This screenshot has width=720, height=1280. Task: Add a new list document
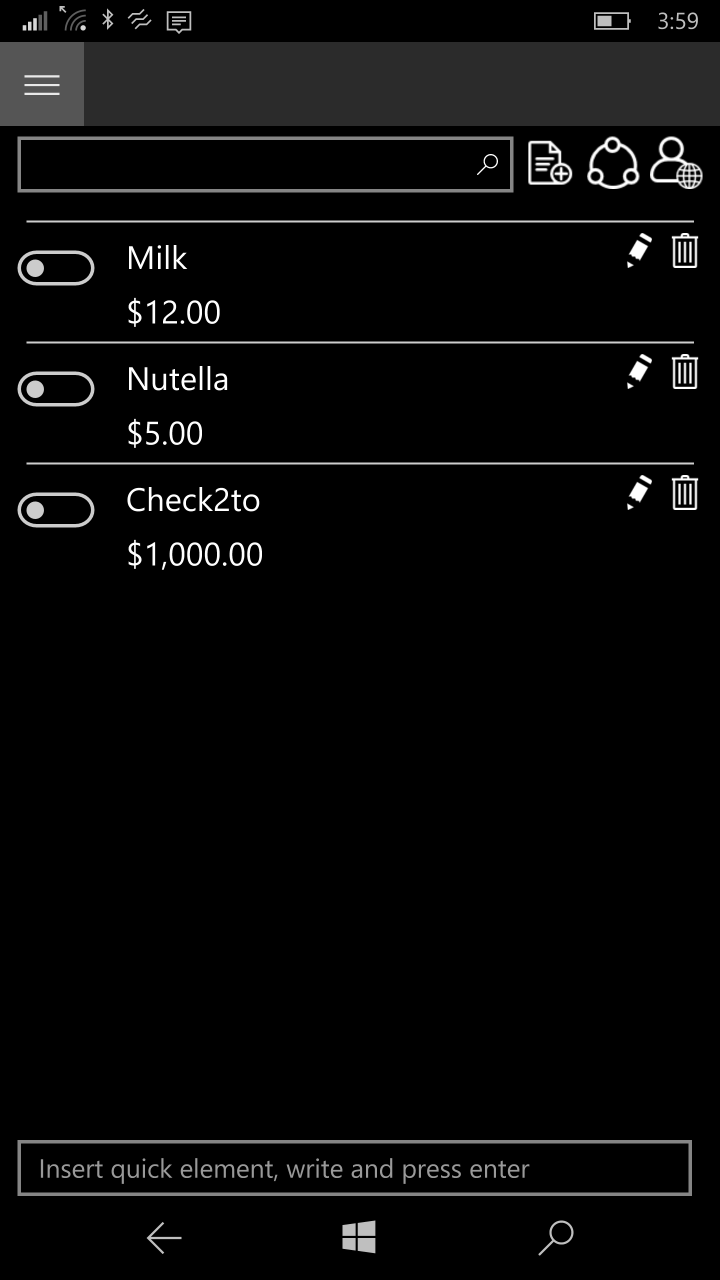pyautogui.click(x=549, y=163)
